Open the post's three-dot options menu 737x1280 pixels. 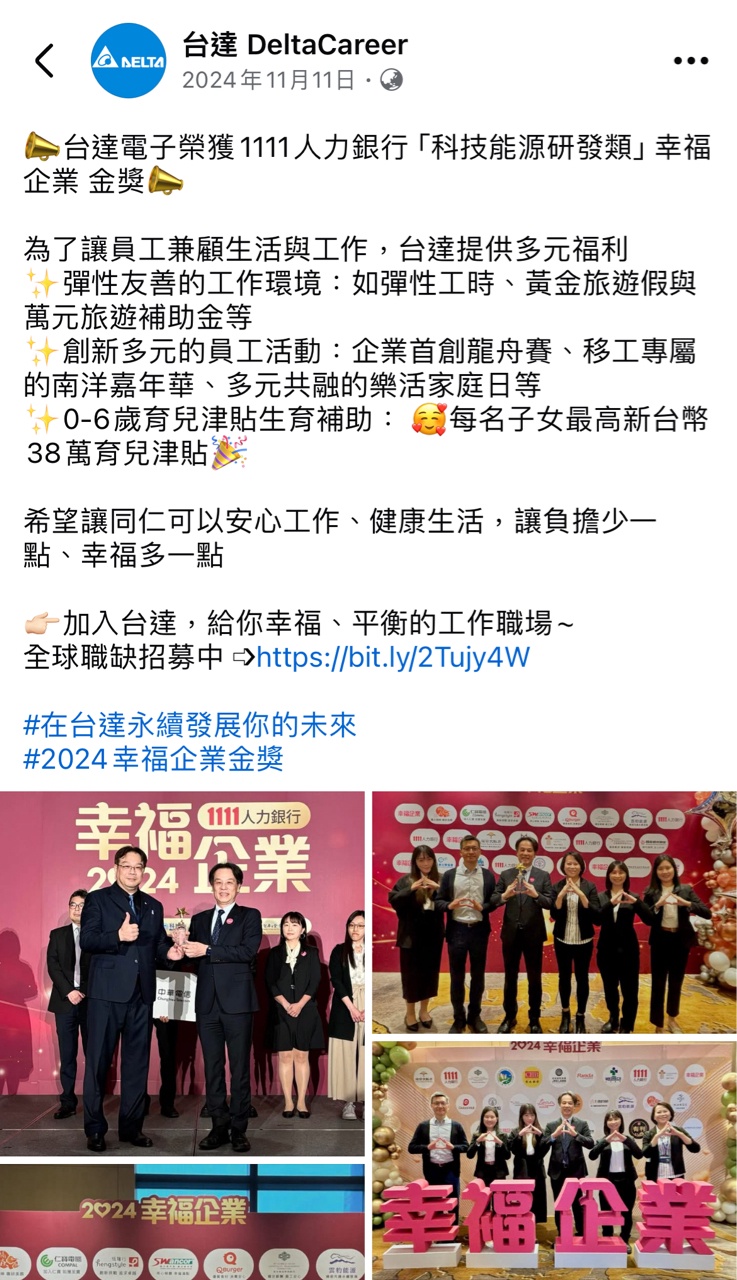click(x=690, y=61)
